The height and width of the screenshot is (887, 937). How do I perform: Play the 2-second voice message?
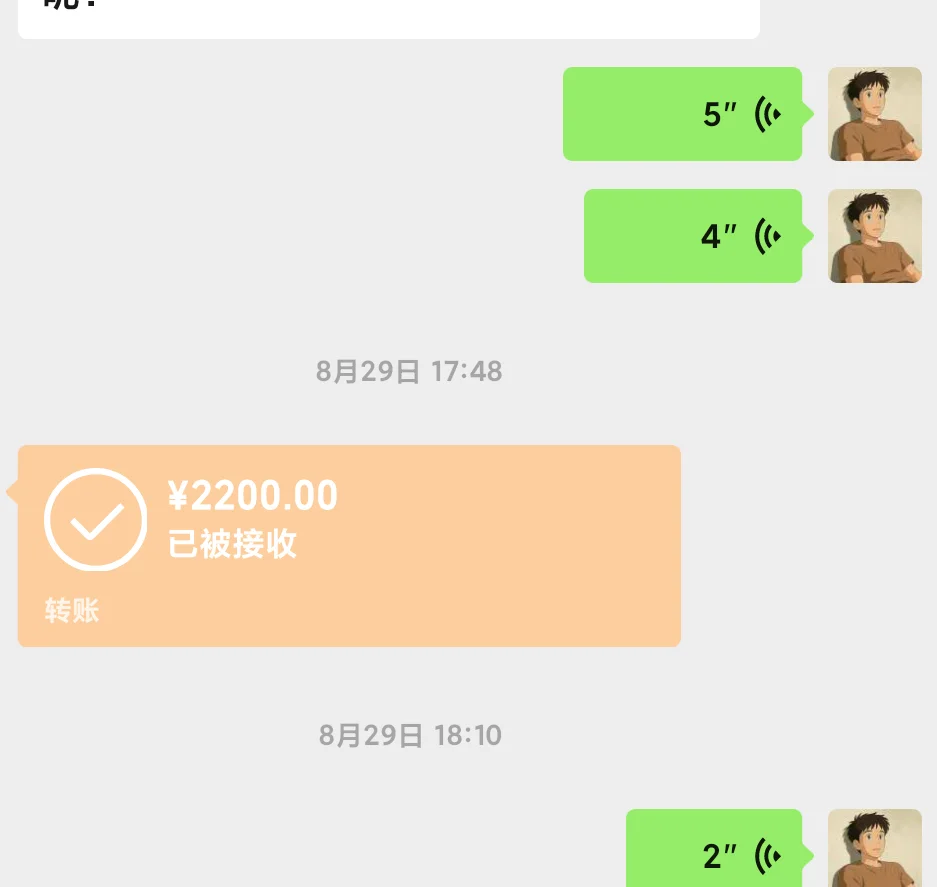click(714, 848)
